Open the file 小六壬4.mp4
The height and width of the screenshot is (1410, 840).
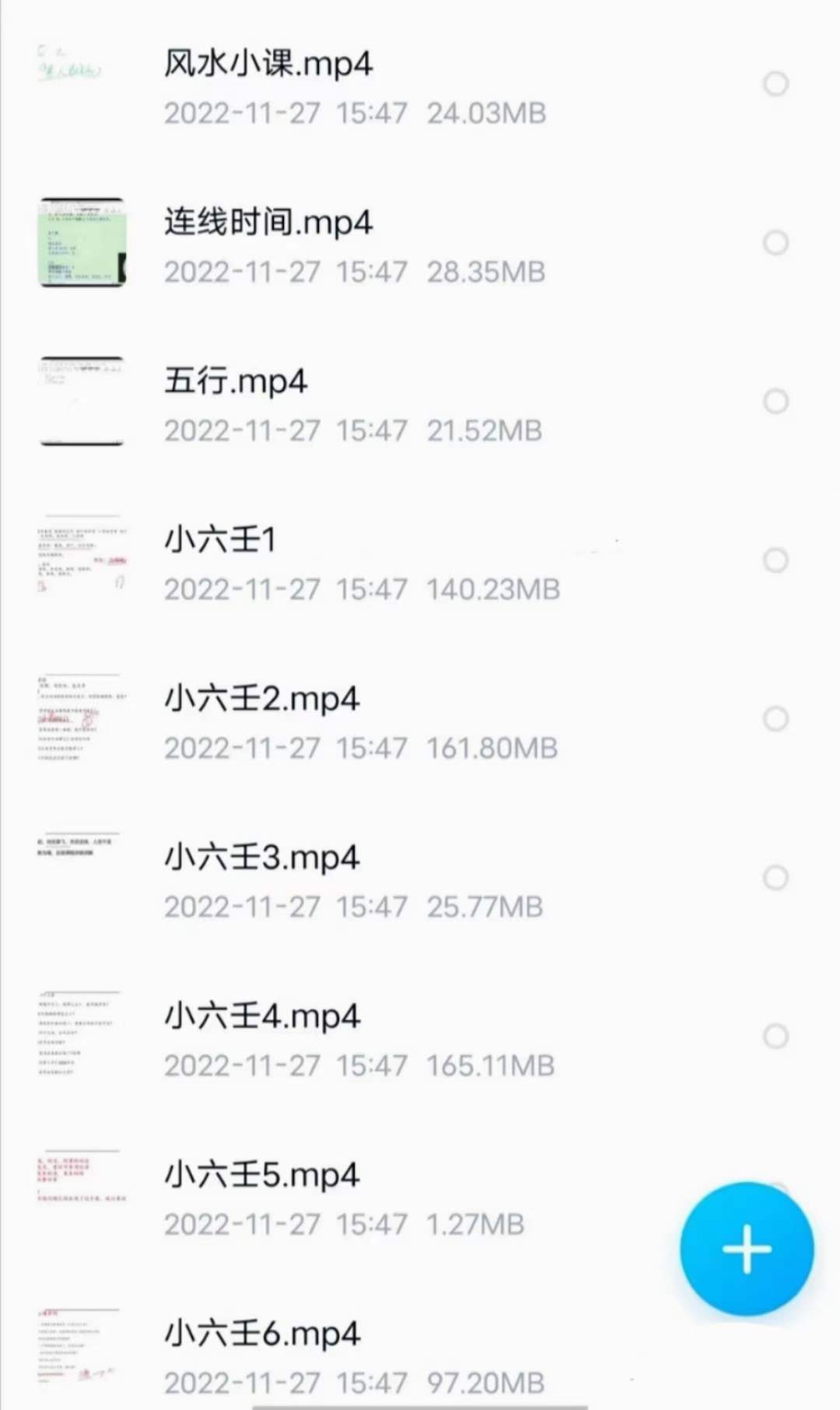(x=261, y=1016)
